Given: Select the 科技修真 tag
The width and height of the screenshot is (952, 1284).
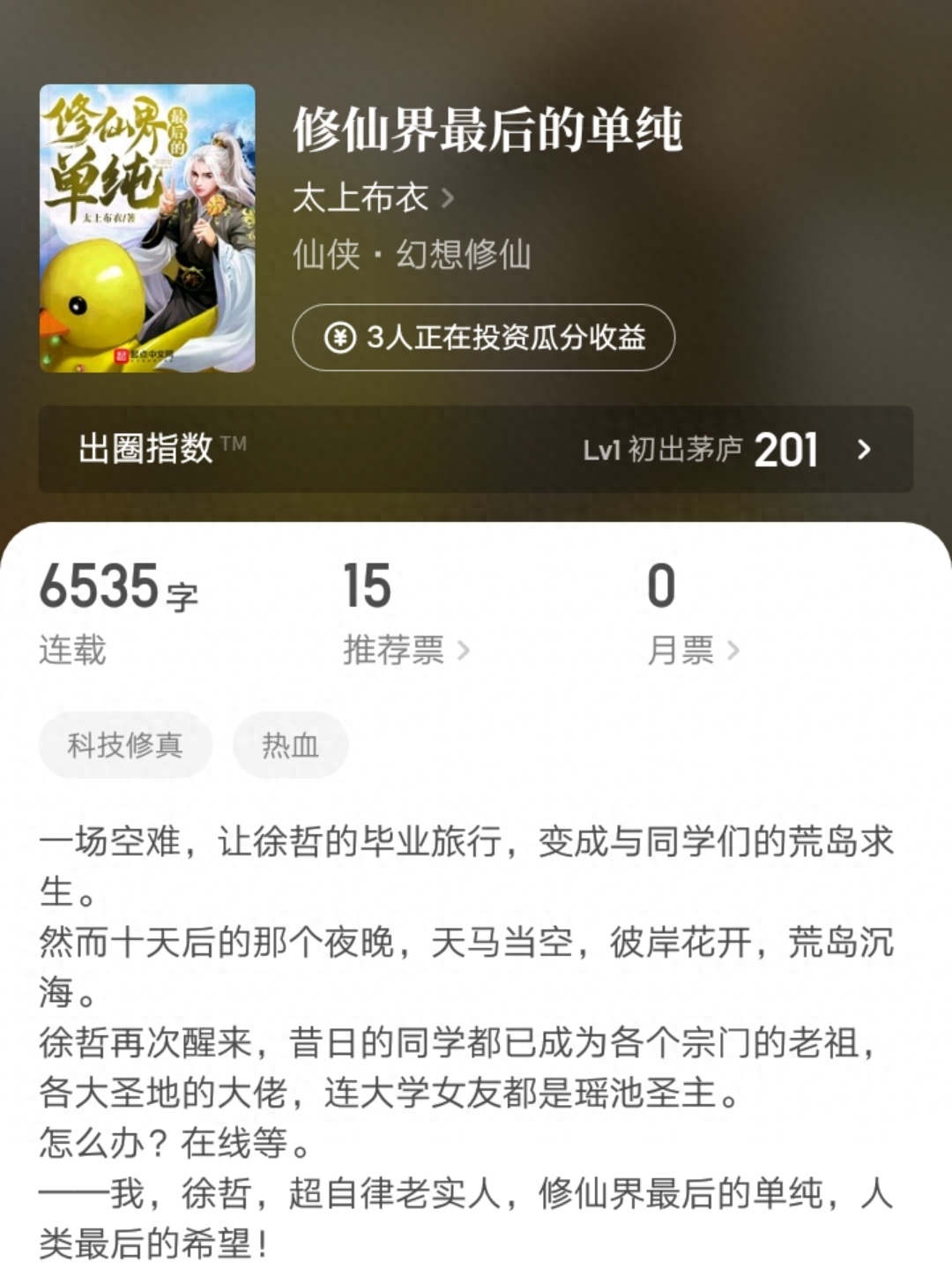Looking at the screenshot, I should click(x=125, y=745).
